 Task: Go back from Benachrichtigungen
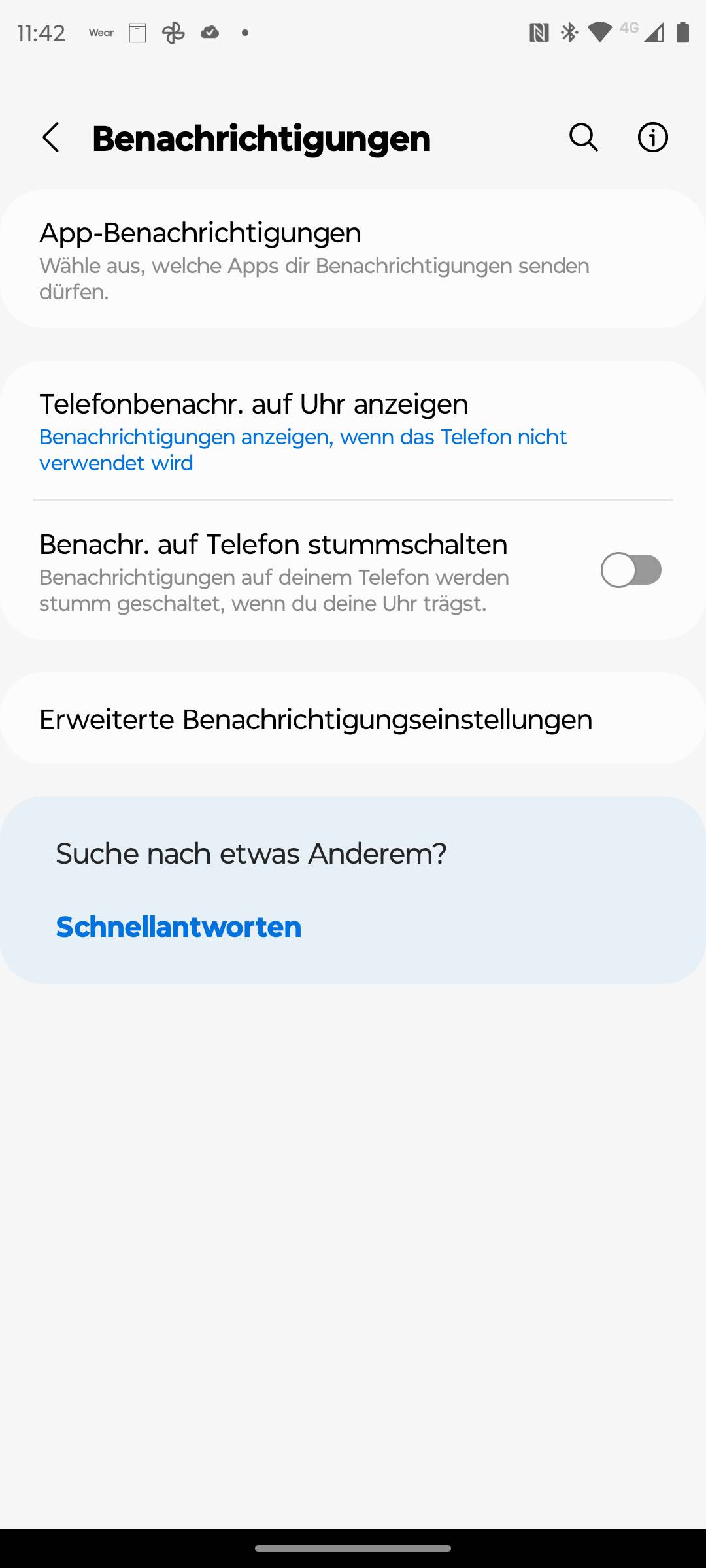(51, 138)
